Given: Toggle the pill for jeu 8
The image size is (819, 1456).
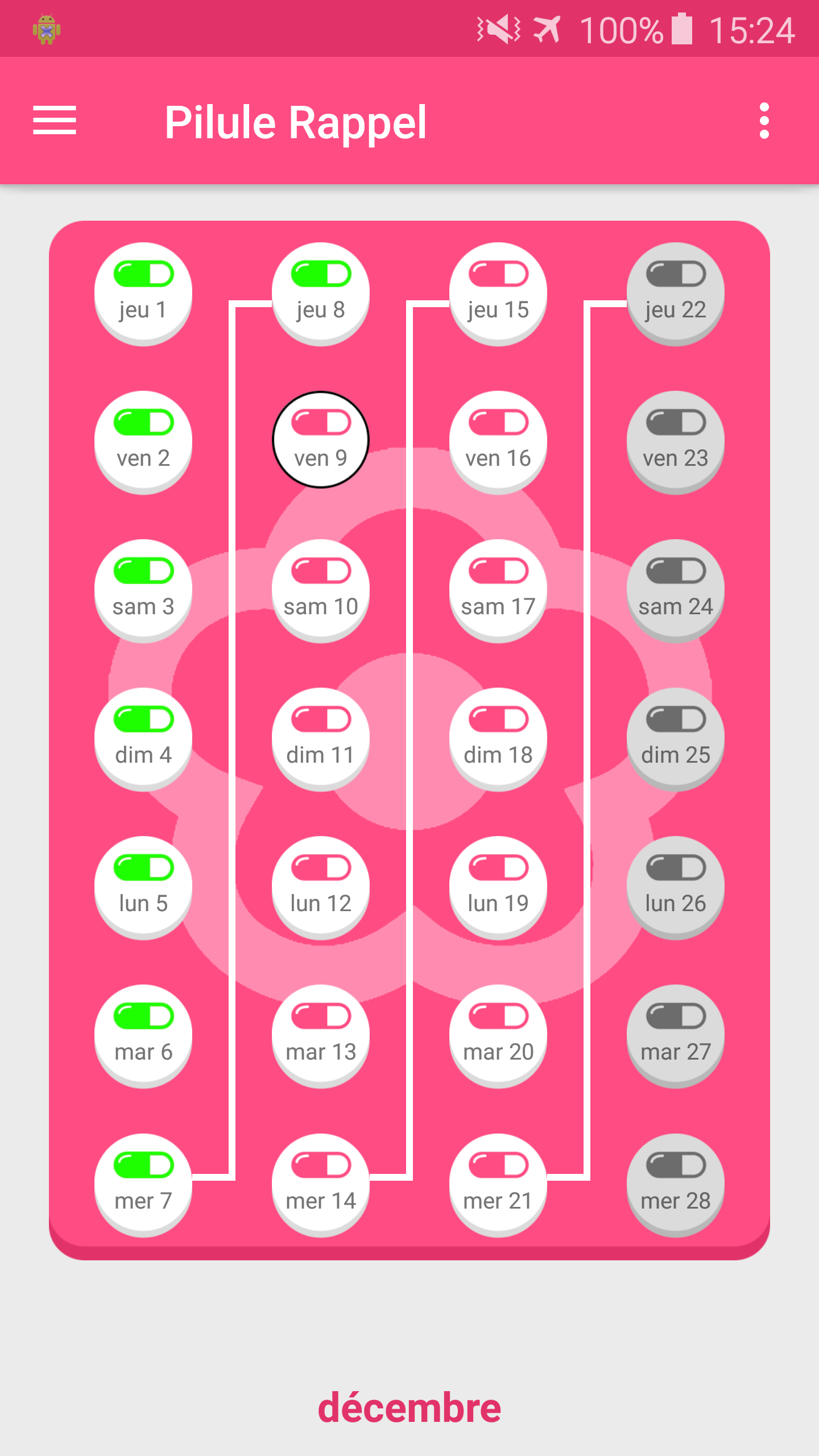Looking at the screenshot, I should click(321, 293).
